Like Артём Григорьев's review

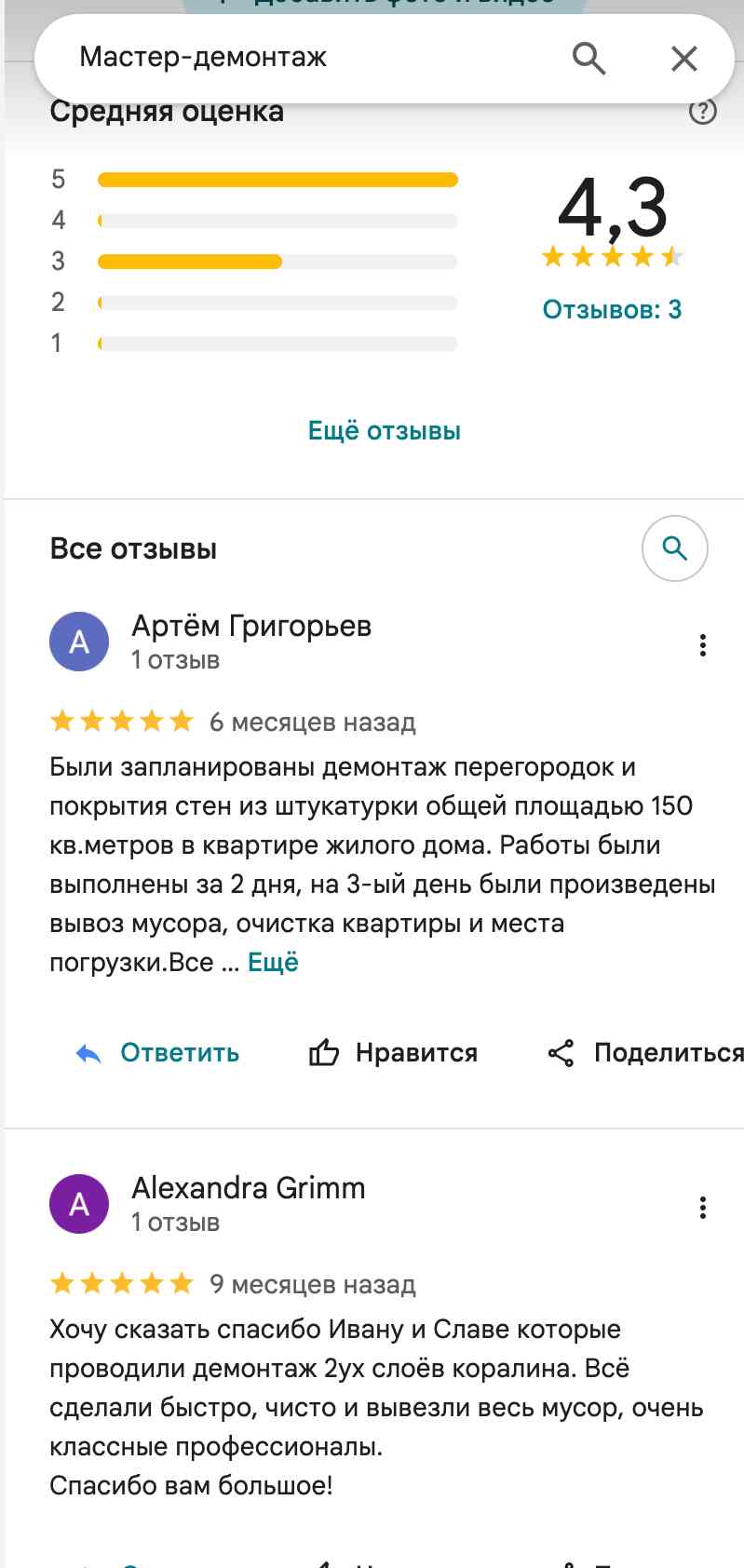pyautogui.click(x=393, y=1053)
